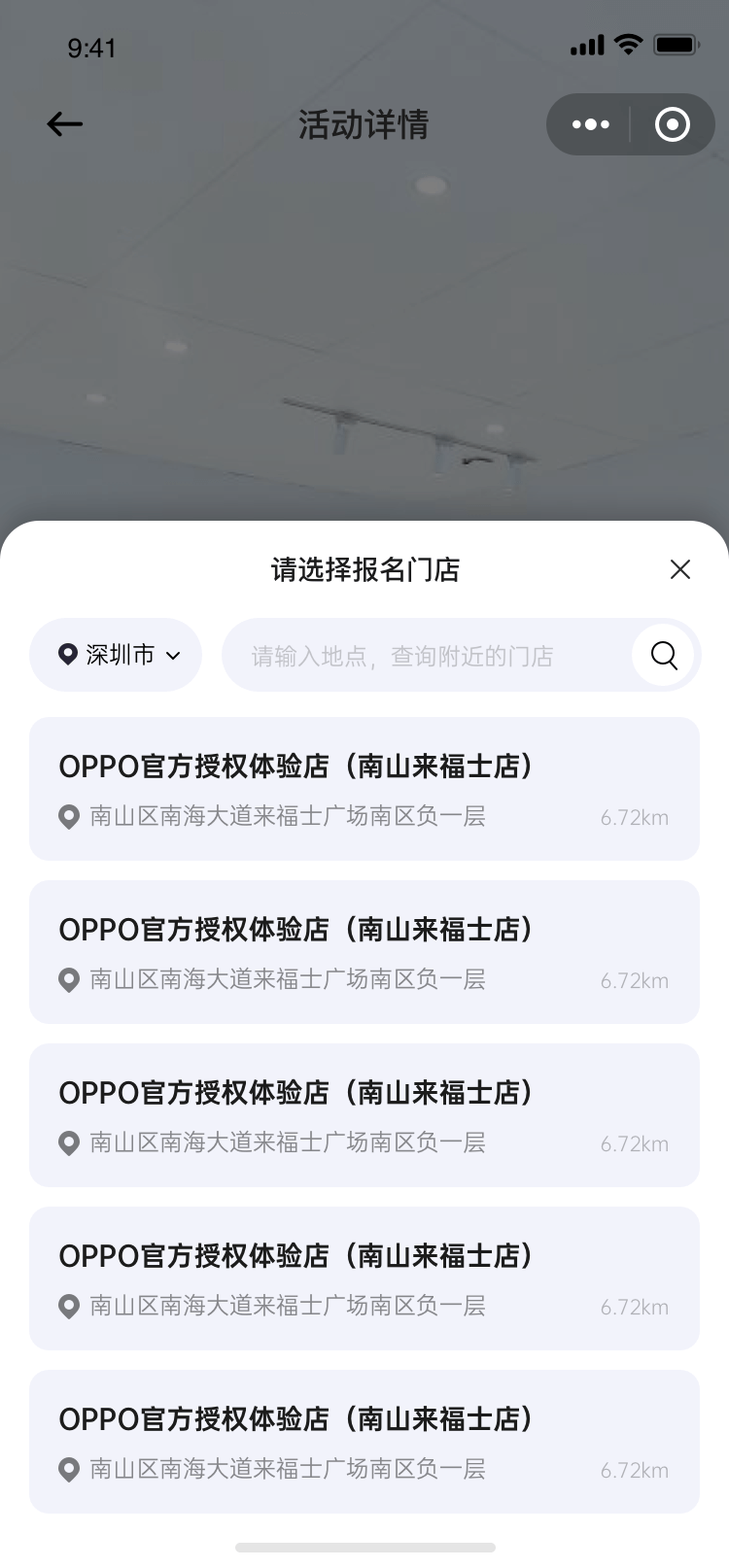Screen dimensions: 729x1568
Task: Close the mini program with the circle button
Action: (x=673, y=124)
